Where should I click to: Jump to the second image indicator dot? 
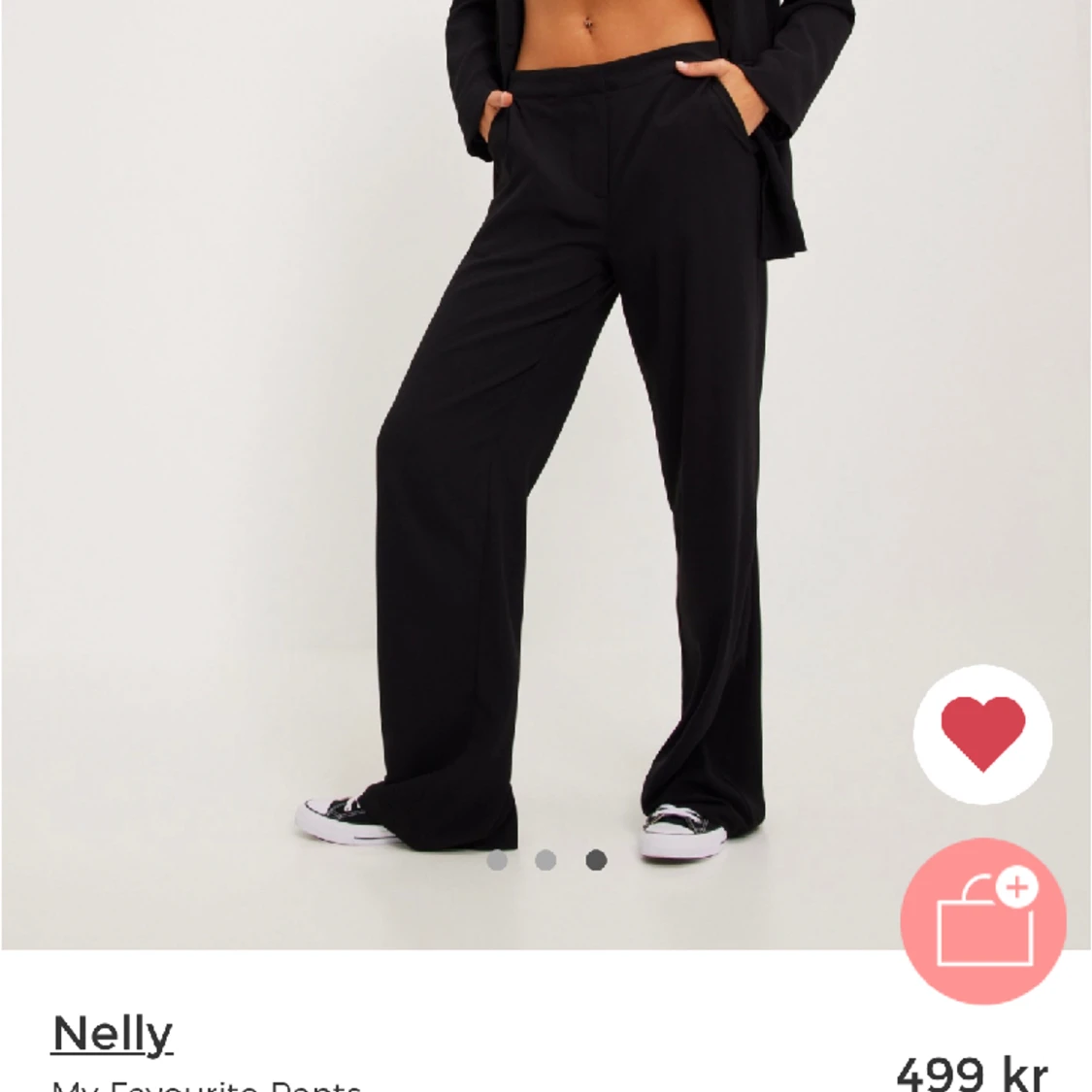546,860
